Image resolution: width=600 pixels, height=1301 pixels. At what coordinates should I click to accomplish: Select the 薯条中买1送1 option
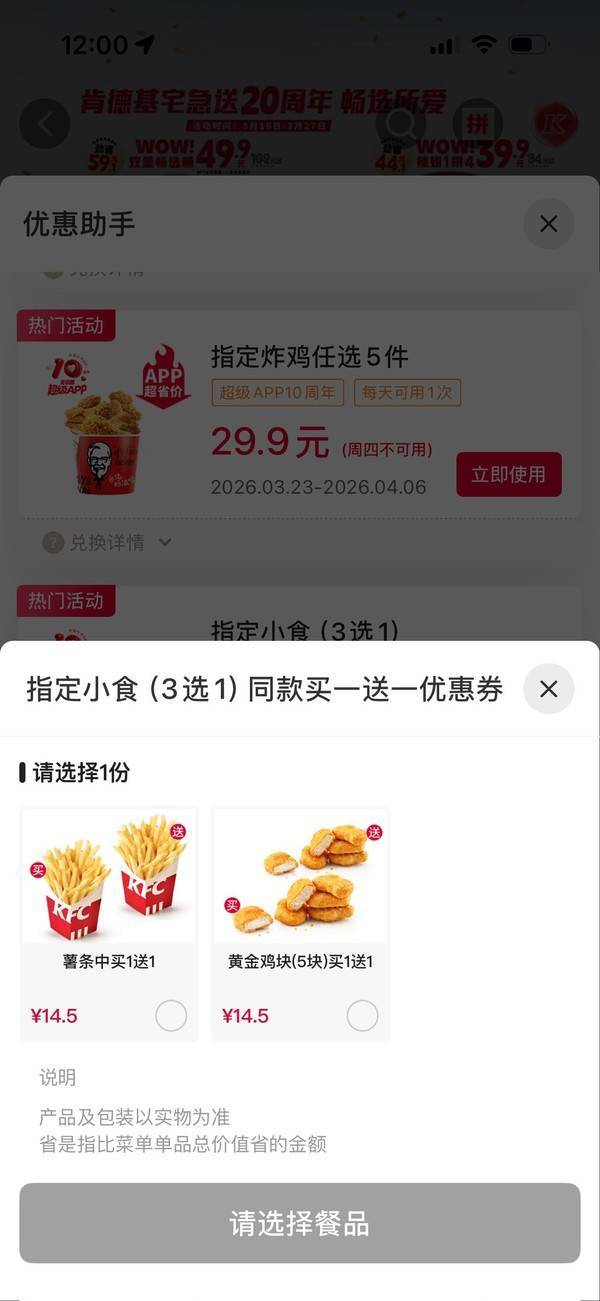tap(171, 1016)
